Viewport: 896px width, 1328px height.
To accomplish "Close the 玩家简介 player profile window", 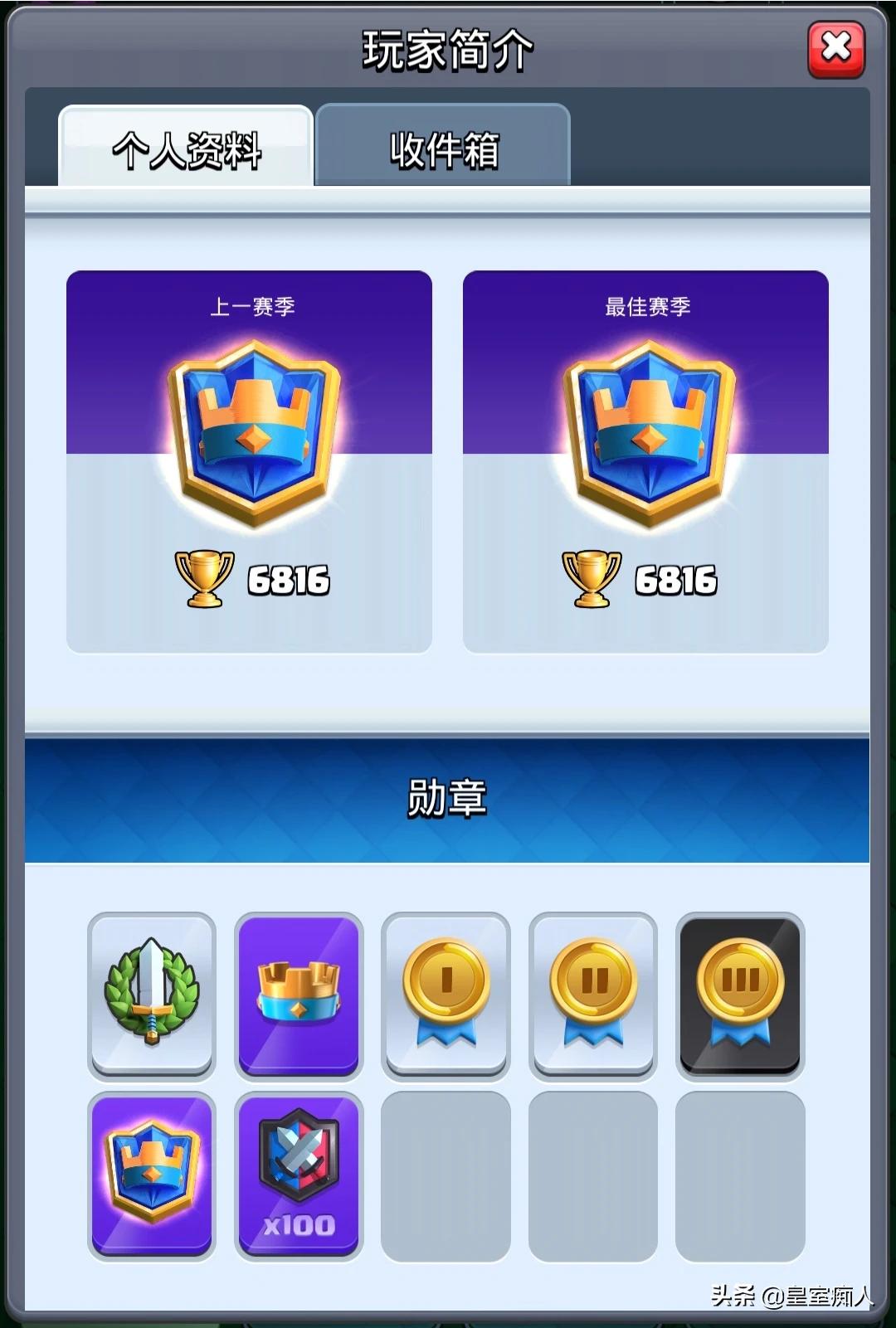I will coord(835,49).
